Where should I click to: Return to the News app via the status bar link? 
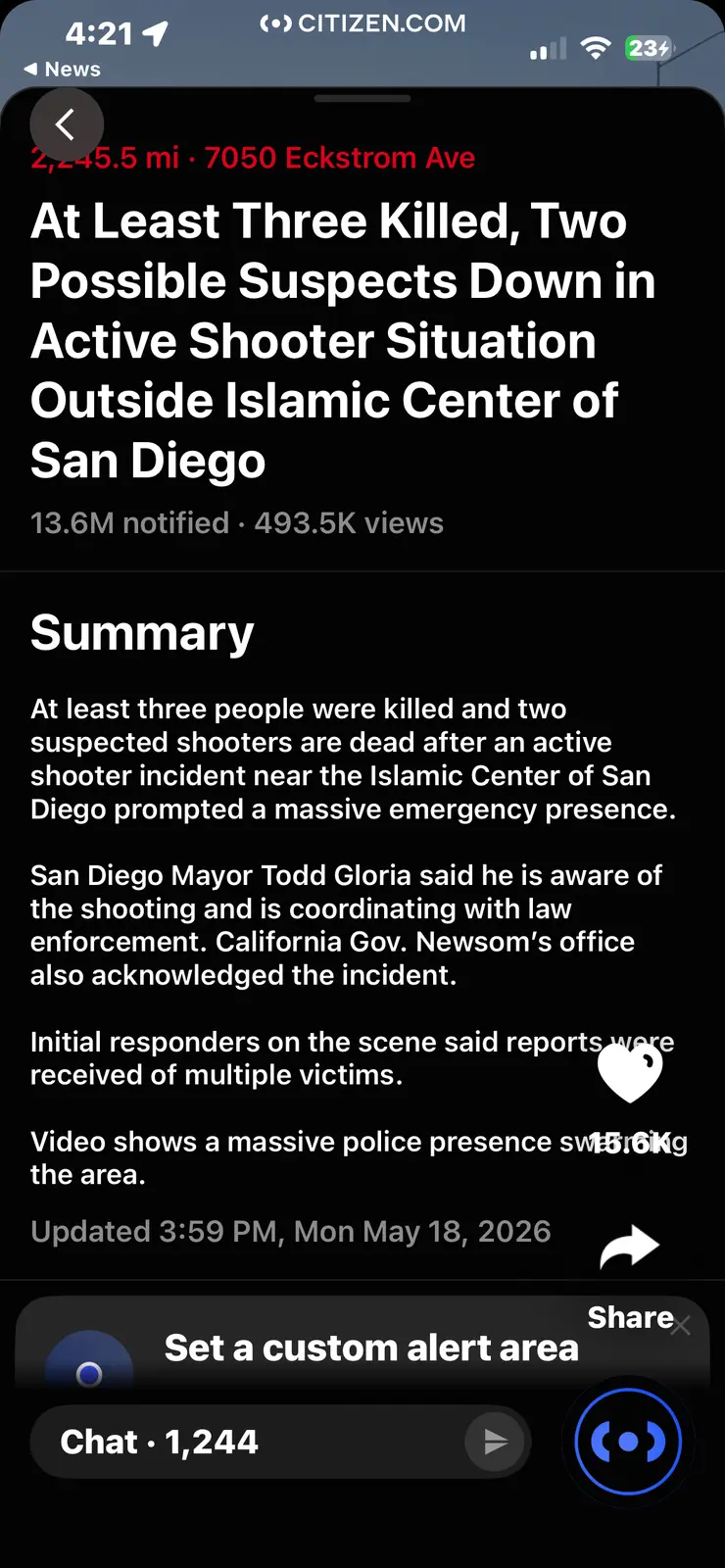[x=62, y=70]
